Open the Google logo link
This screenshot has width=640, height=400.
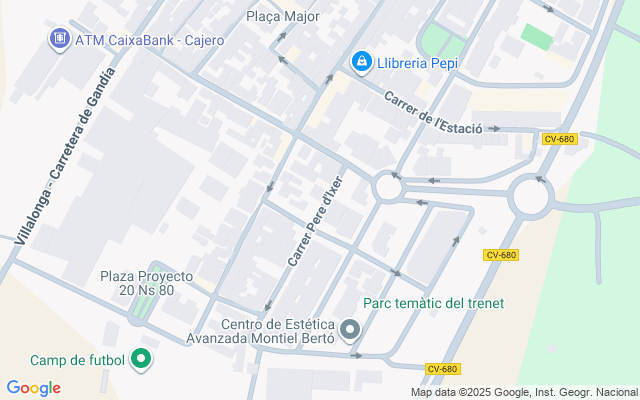pos(33,388)
